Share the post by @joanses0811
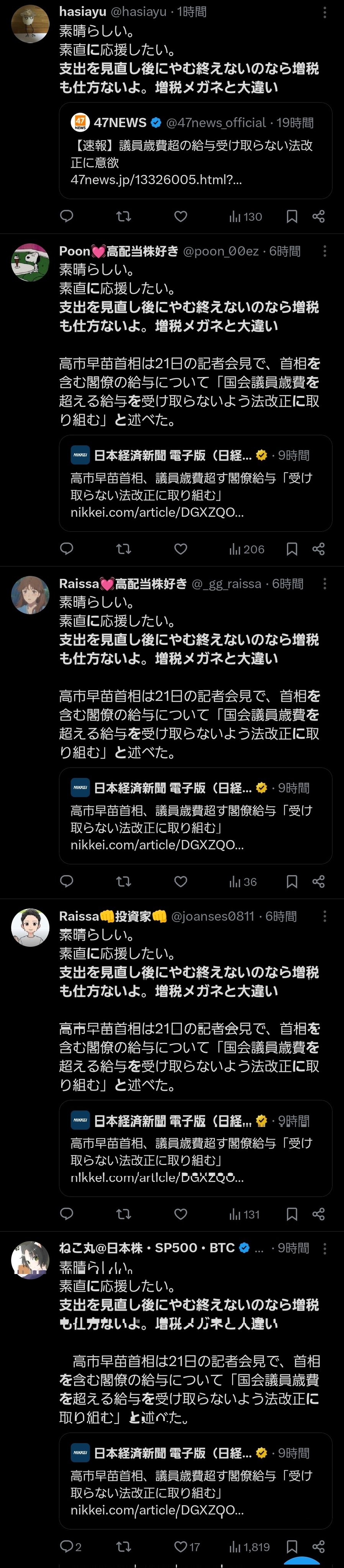Screen dimensions: 344x1568 (318, 1214)
